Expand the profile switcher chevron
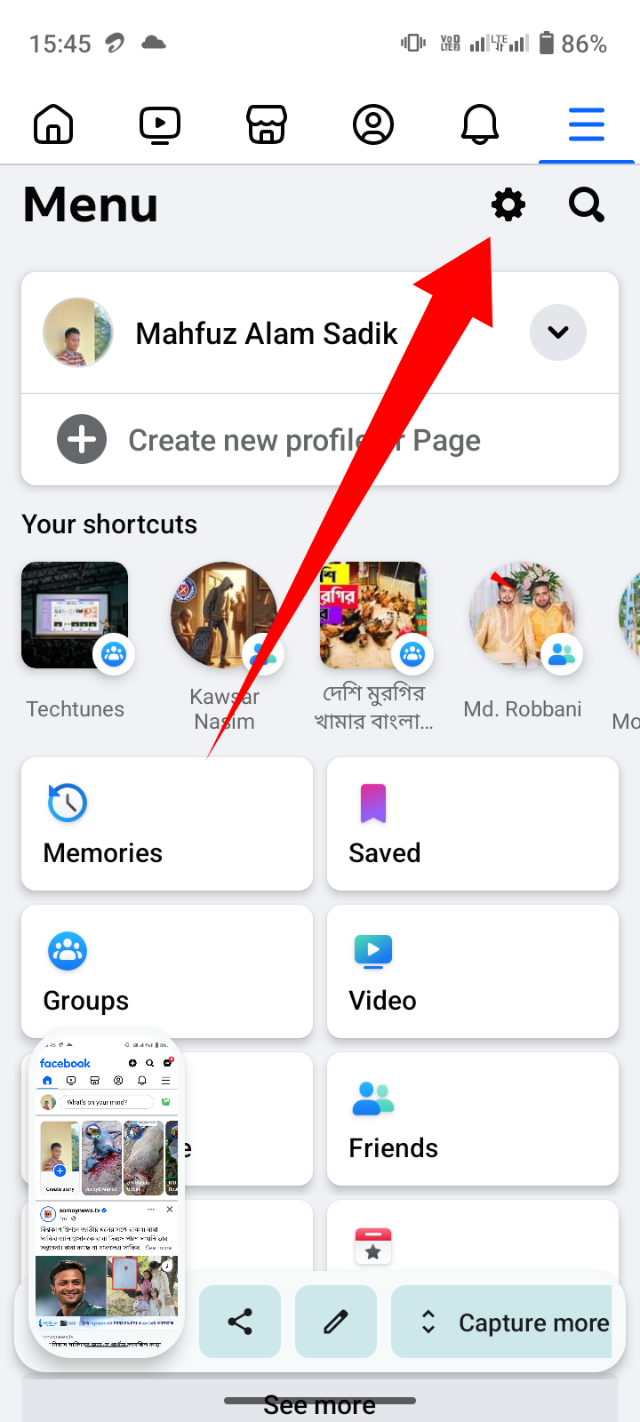640x1422 pixels. (x=558, y=332)
